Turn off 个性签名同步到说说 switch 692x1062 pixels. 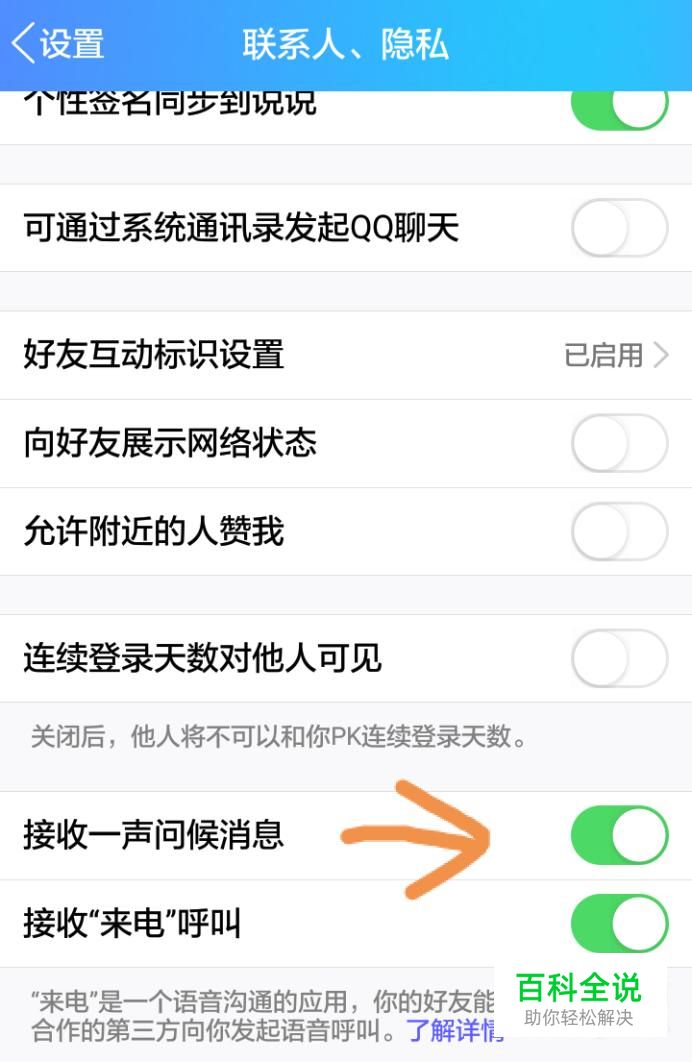click(619, 108)
